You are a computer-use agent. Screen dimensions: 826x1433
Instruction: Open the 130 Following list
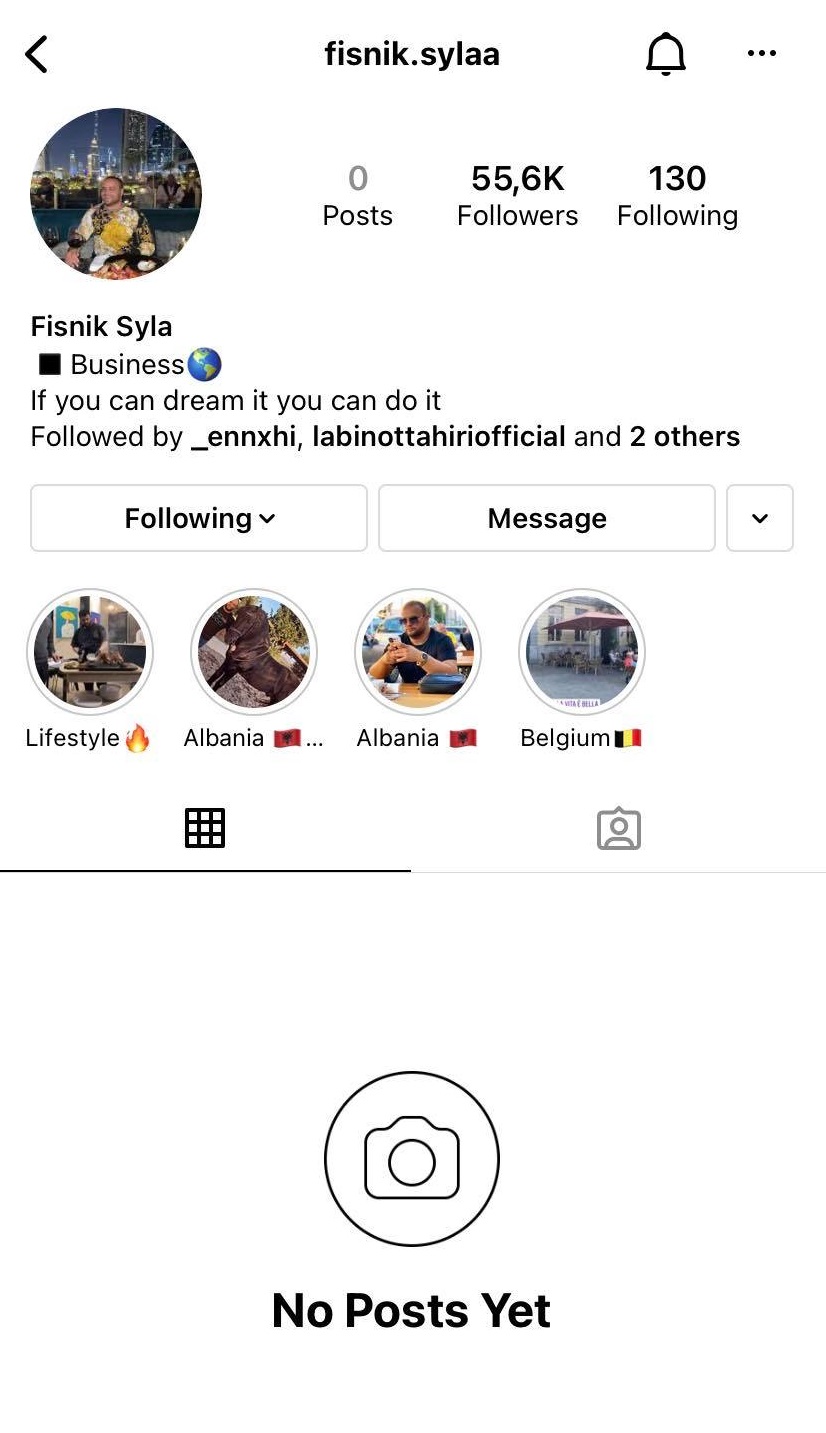tap(677, 196)
